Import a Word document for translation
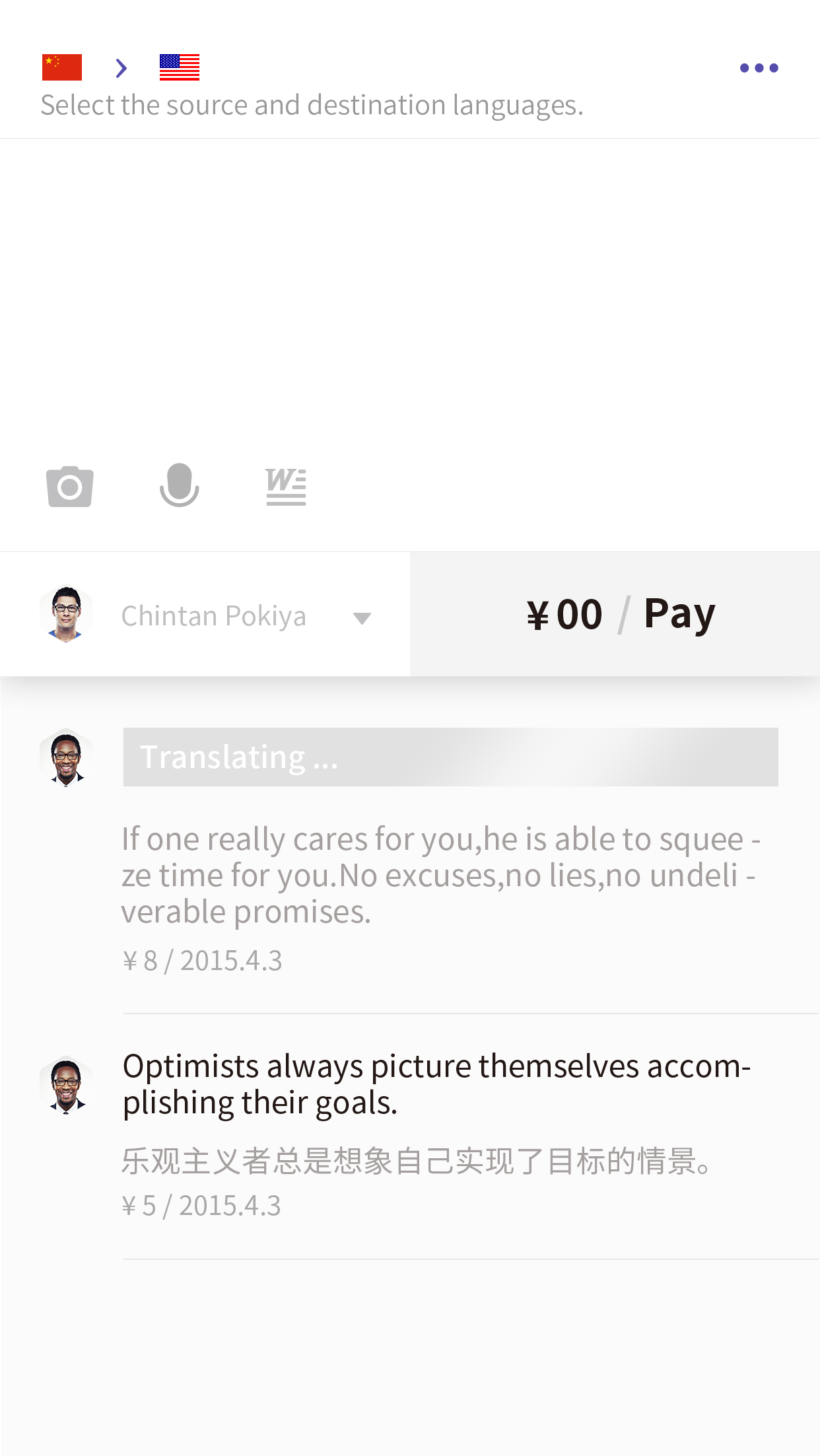The image size is (820, 1456). [286, 487]
